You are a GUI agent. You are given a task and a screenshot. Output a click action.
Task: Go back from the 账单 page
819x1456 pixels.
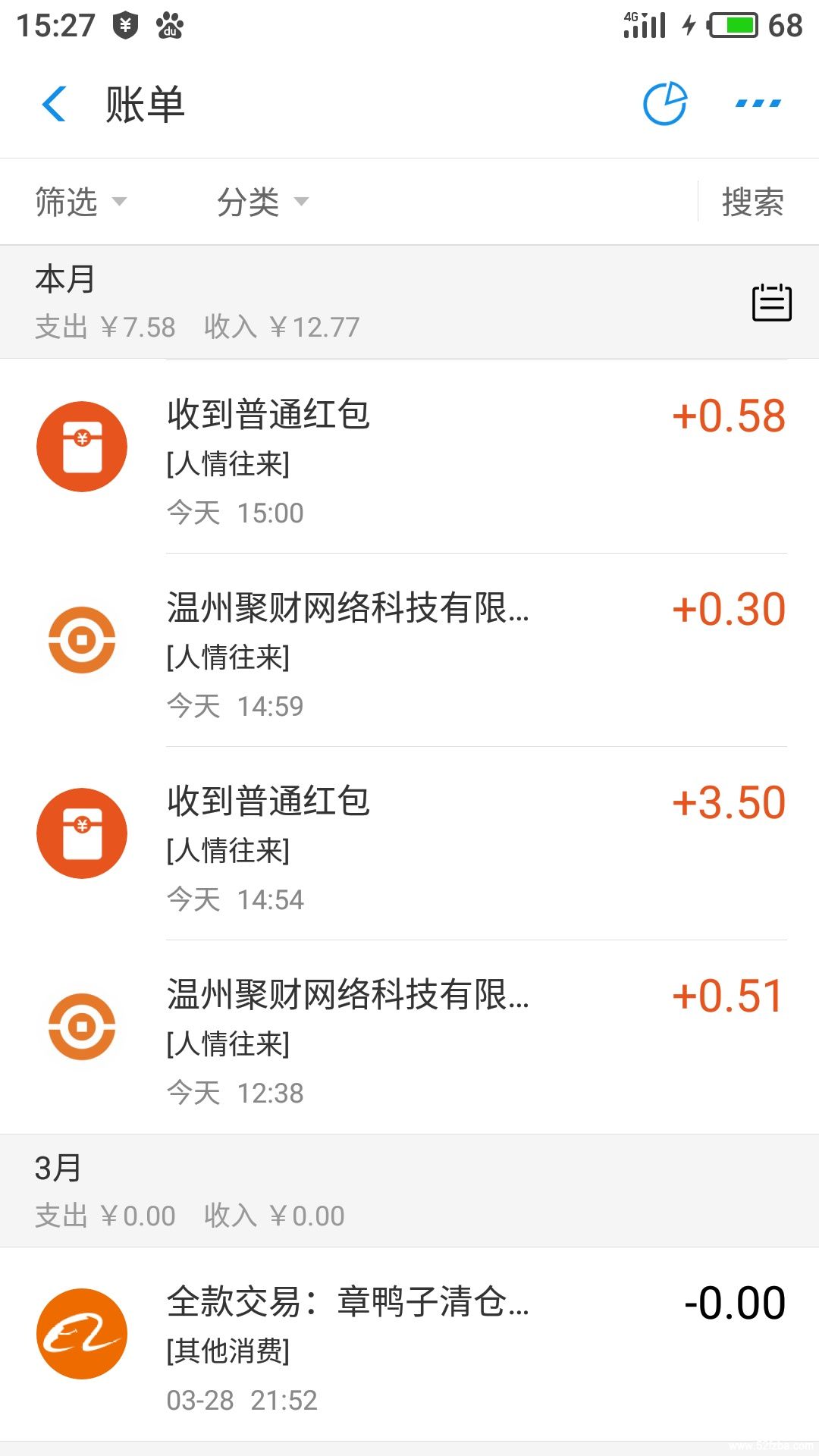(55, 104)
